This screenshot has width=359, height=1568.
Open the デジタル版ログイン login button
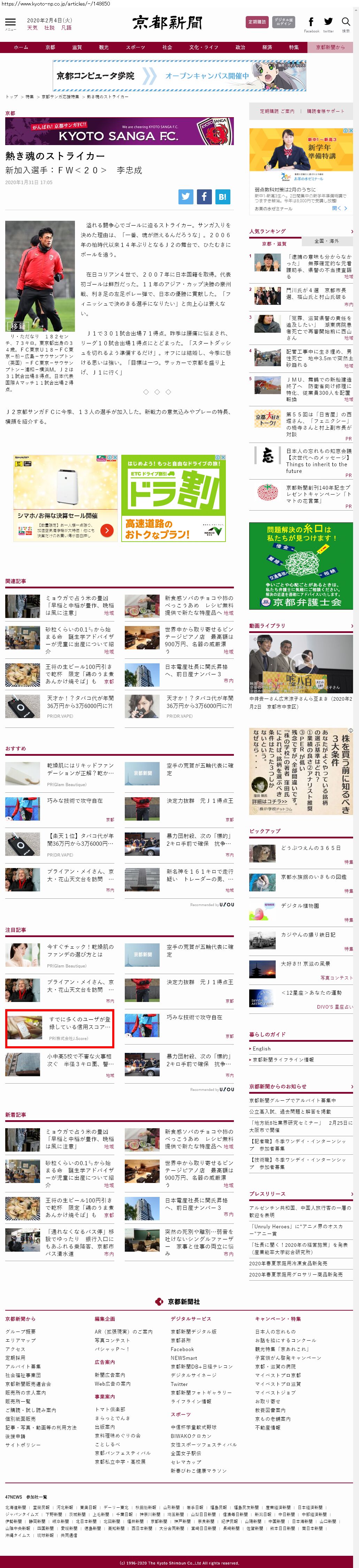283,22
